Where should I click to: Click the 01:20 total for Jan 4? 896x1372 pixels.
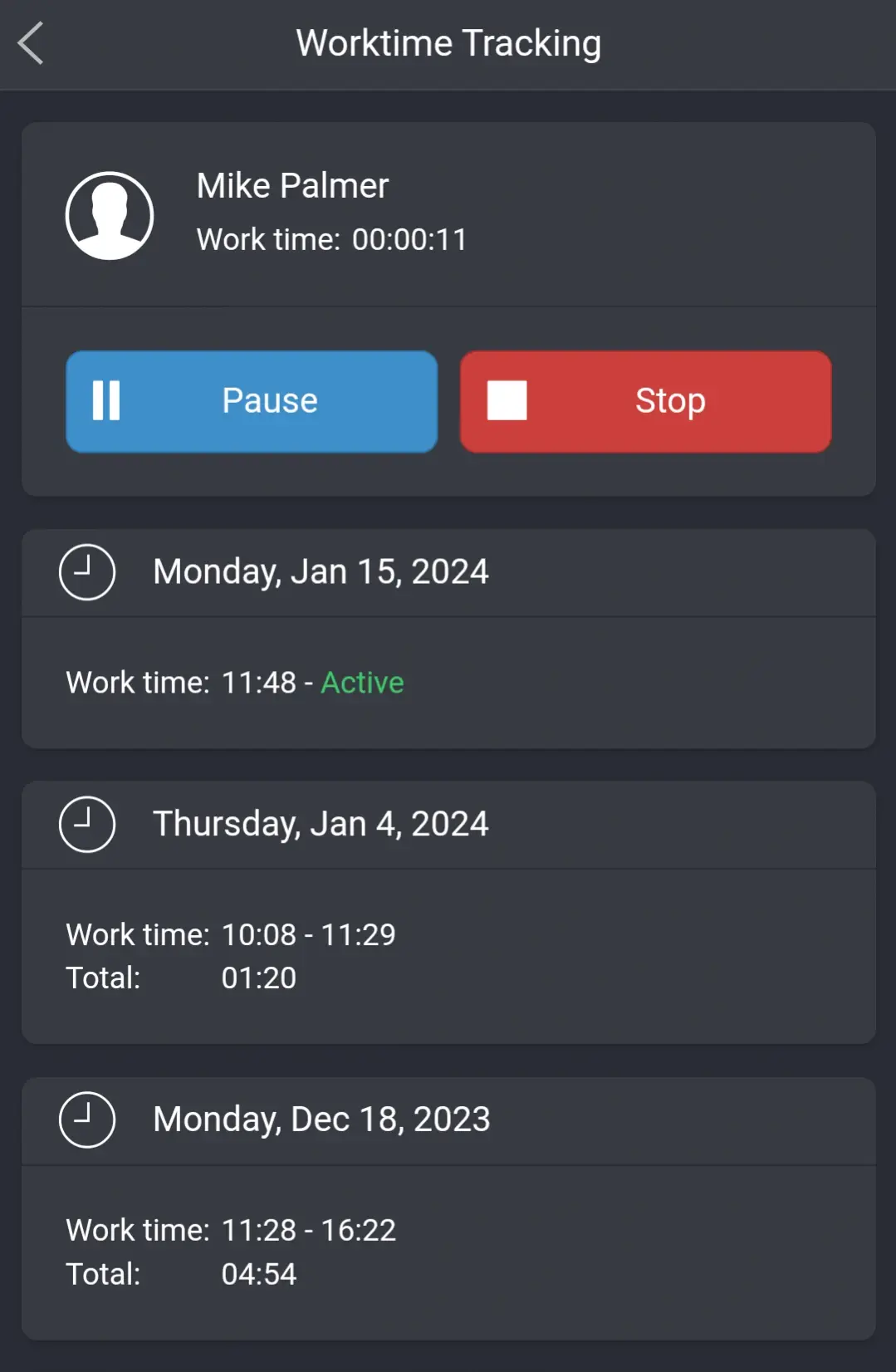(x=262, y=978)
